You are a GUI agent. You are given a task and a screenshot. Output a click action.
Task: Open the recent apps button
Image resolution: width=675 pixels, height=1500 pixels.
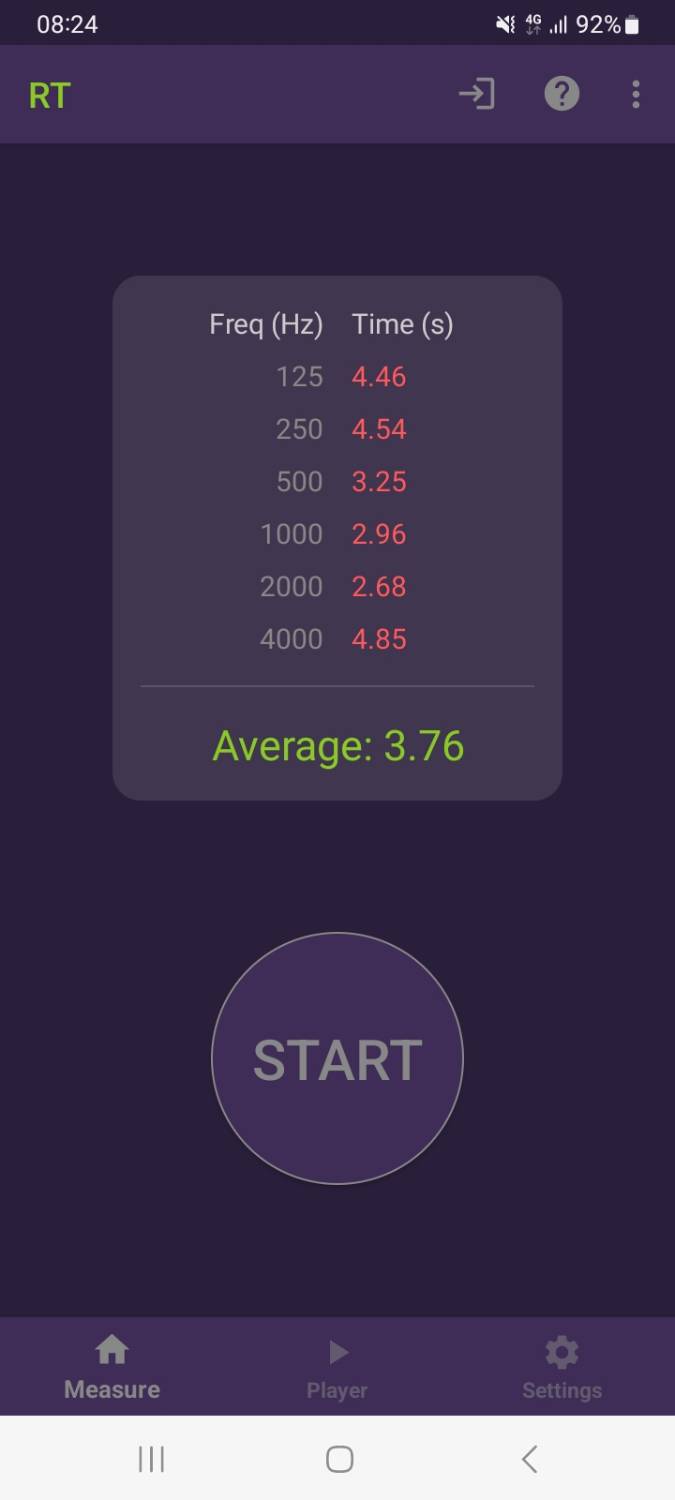point(151,1459)
